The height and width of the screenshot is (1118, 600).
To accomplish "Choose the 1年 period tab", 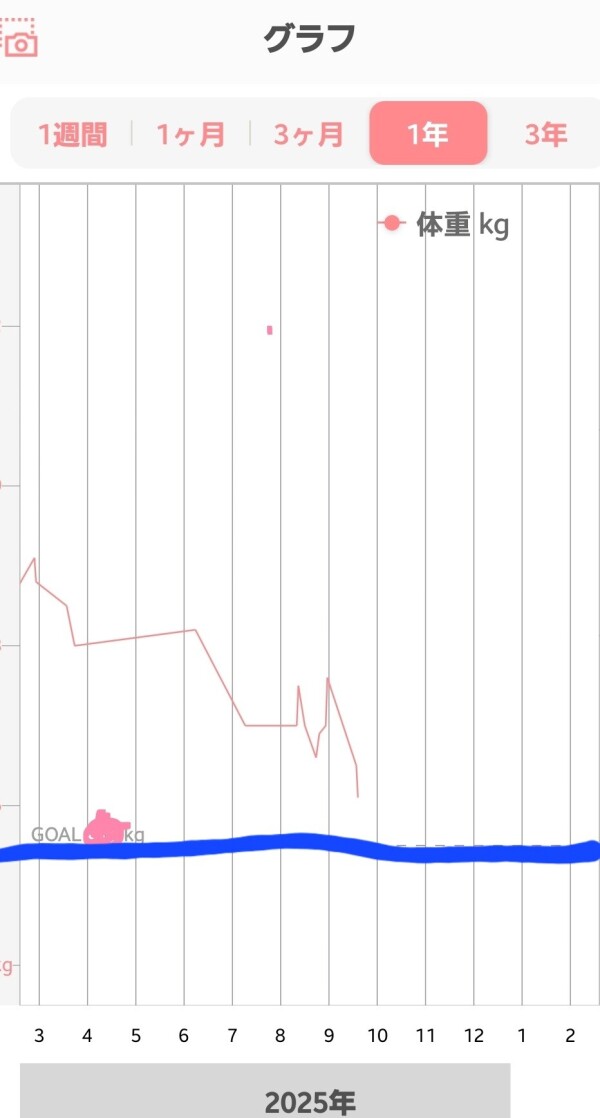I will pyautogui.click(x=428, y=134).
